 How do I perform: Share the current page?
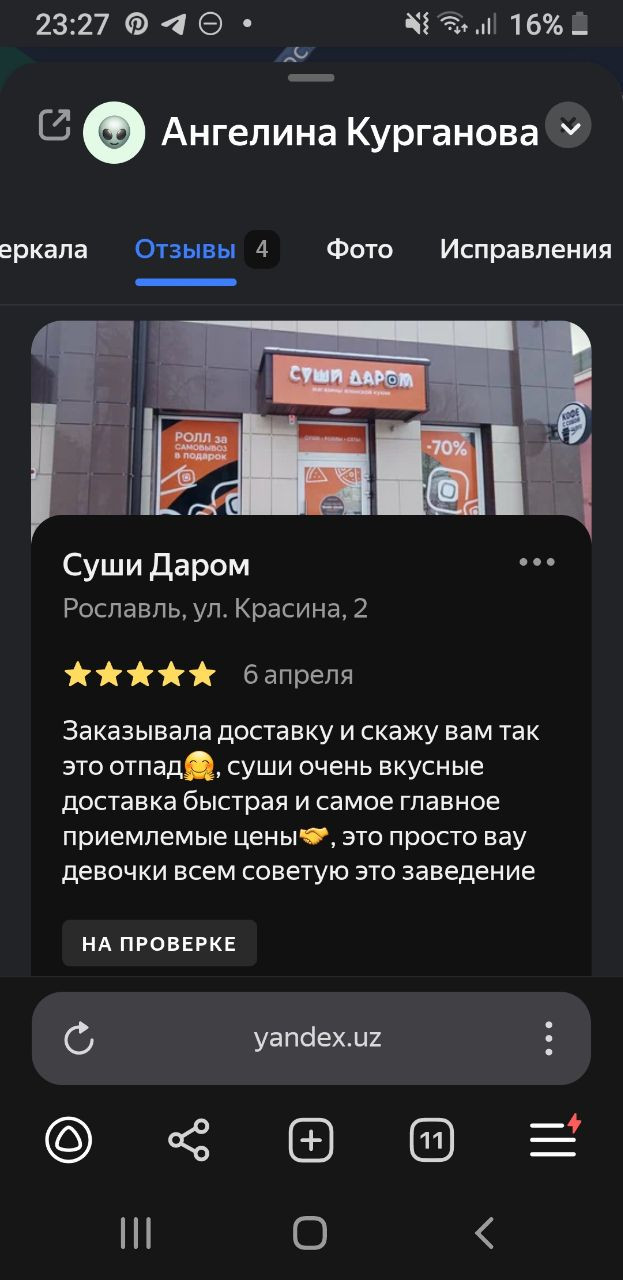coord(189,1140)
